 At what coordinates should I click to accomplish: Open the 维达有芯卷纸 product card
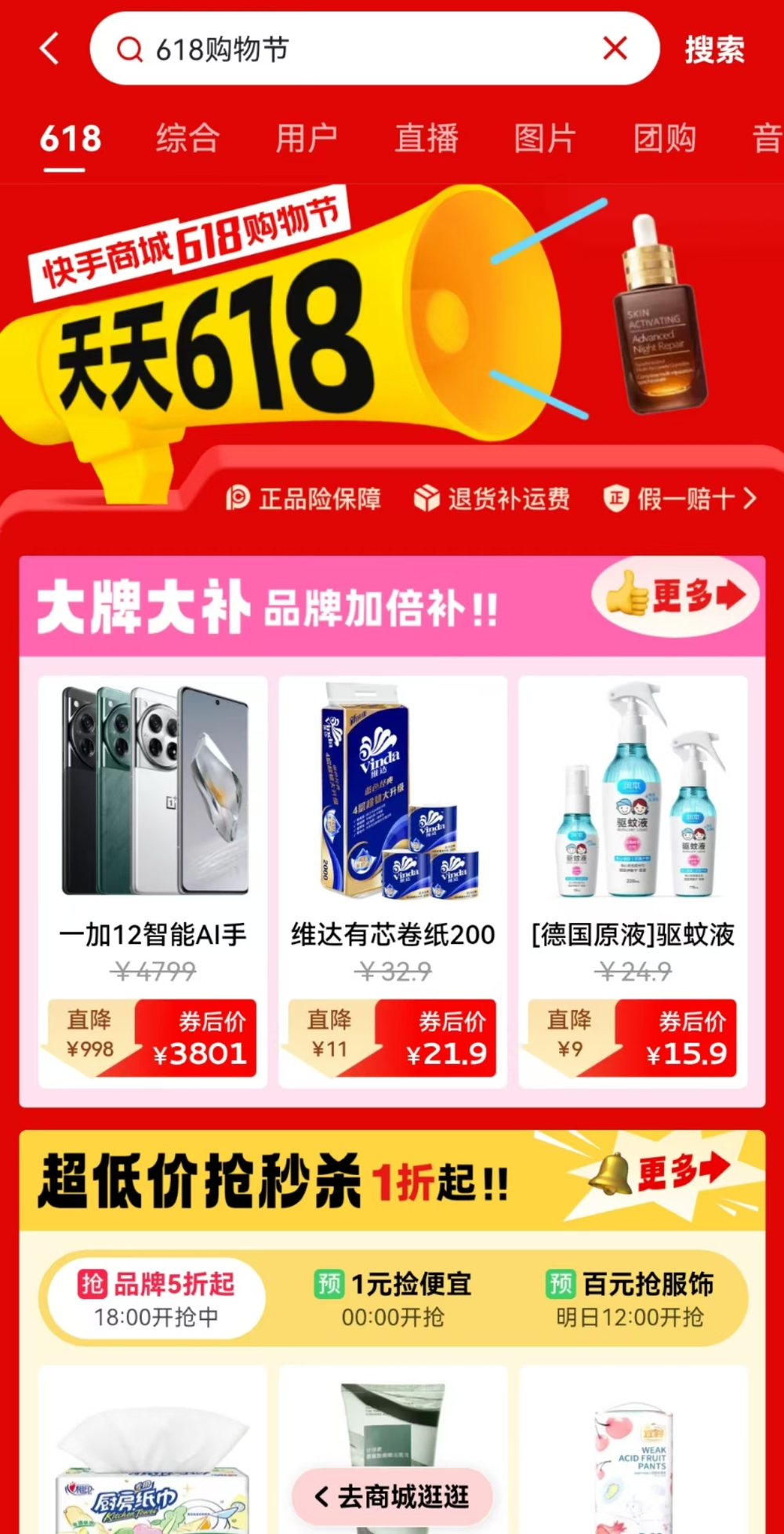(393, 880)
